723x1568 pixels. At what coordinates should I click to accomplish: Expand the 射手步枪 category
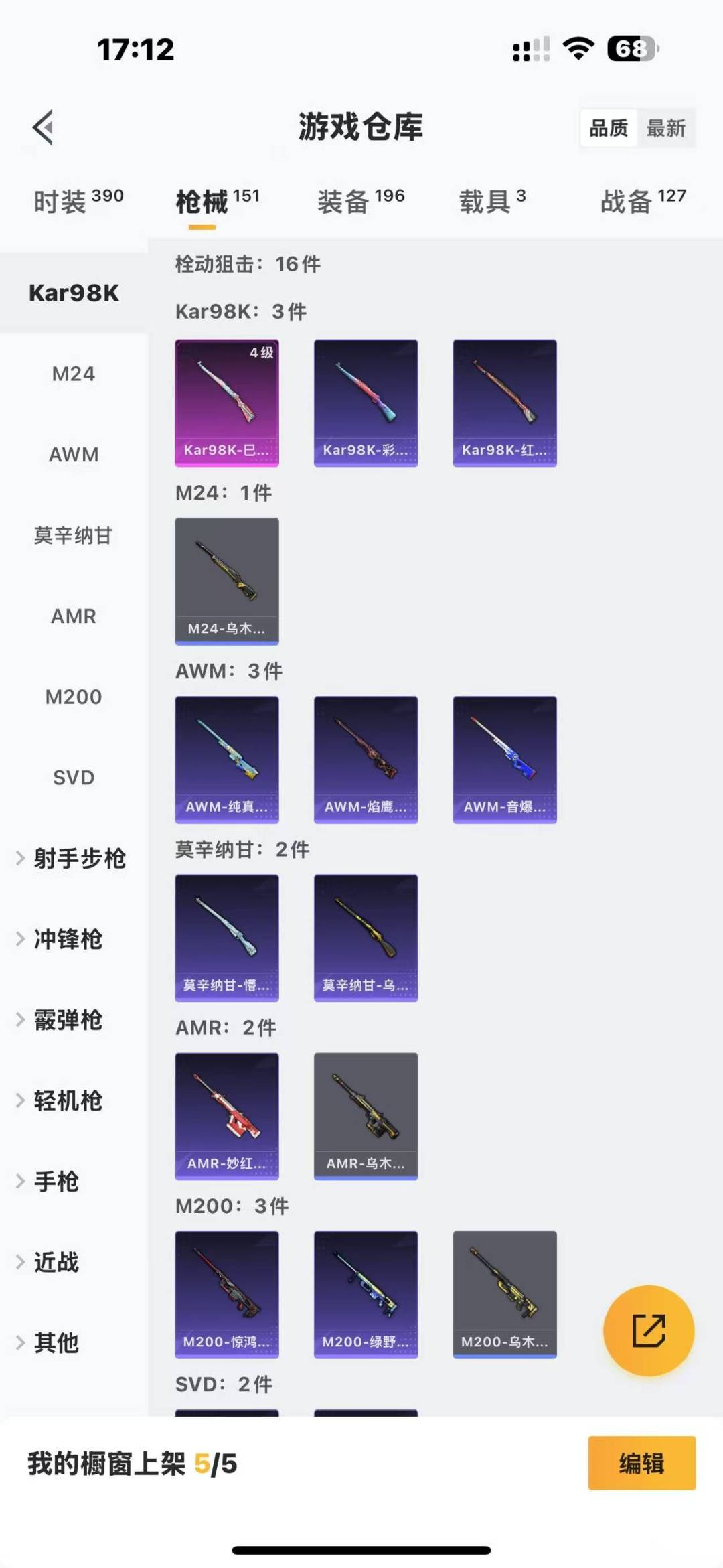click(74, 859)
